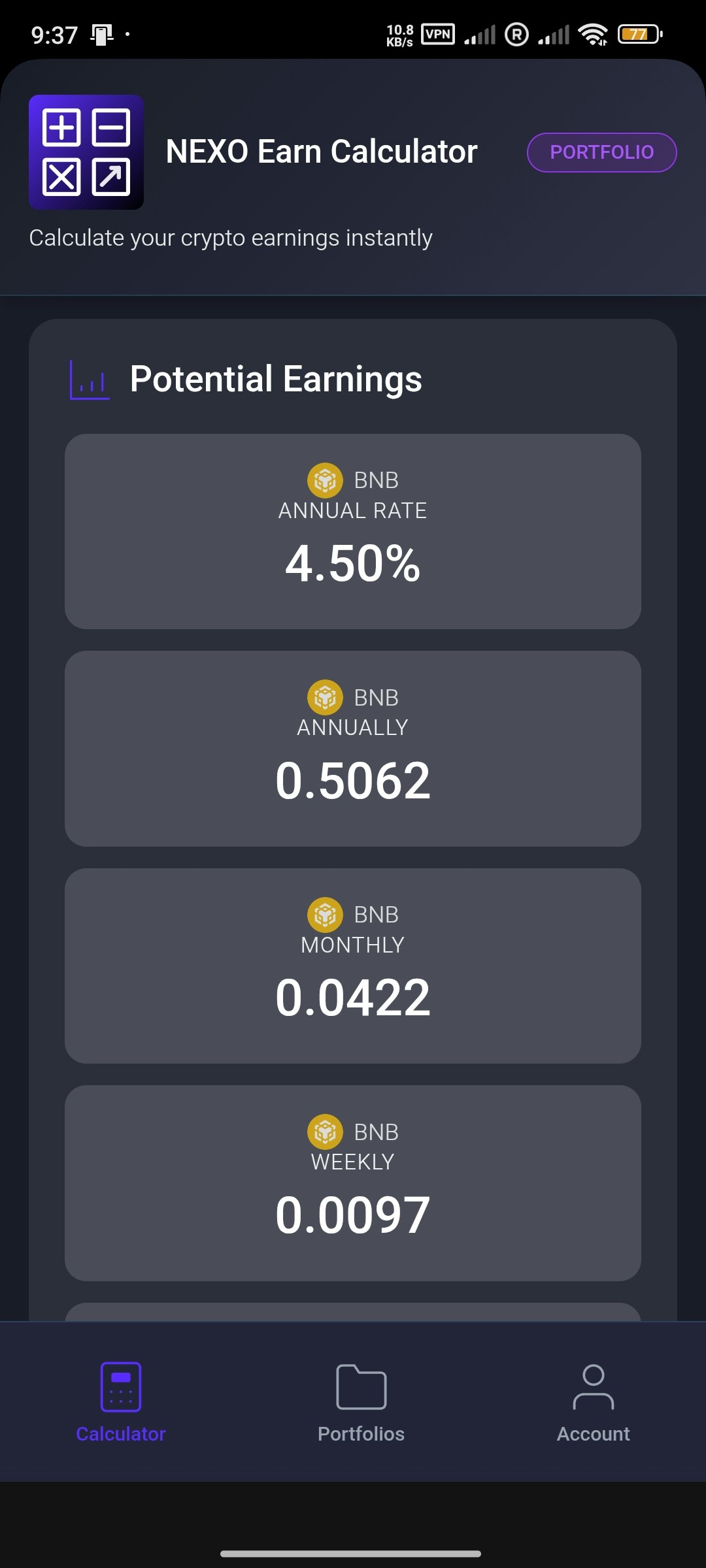Open the PORTFOLIO button

(602, 152)
